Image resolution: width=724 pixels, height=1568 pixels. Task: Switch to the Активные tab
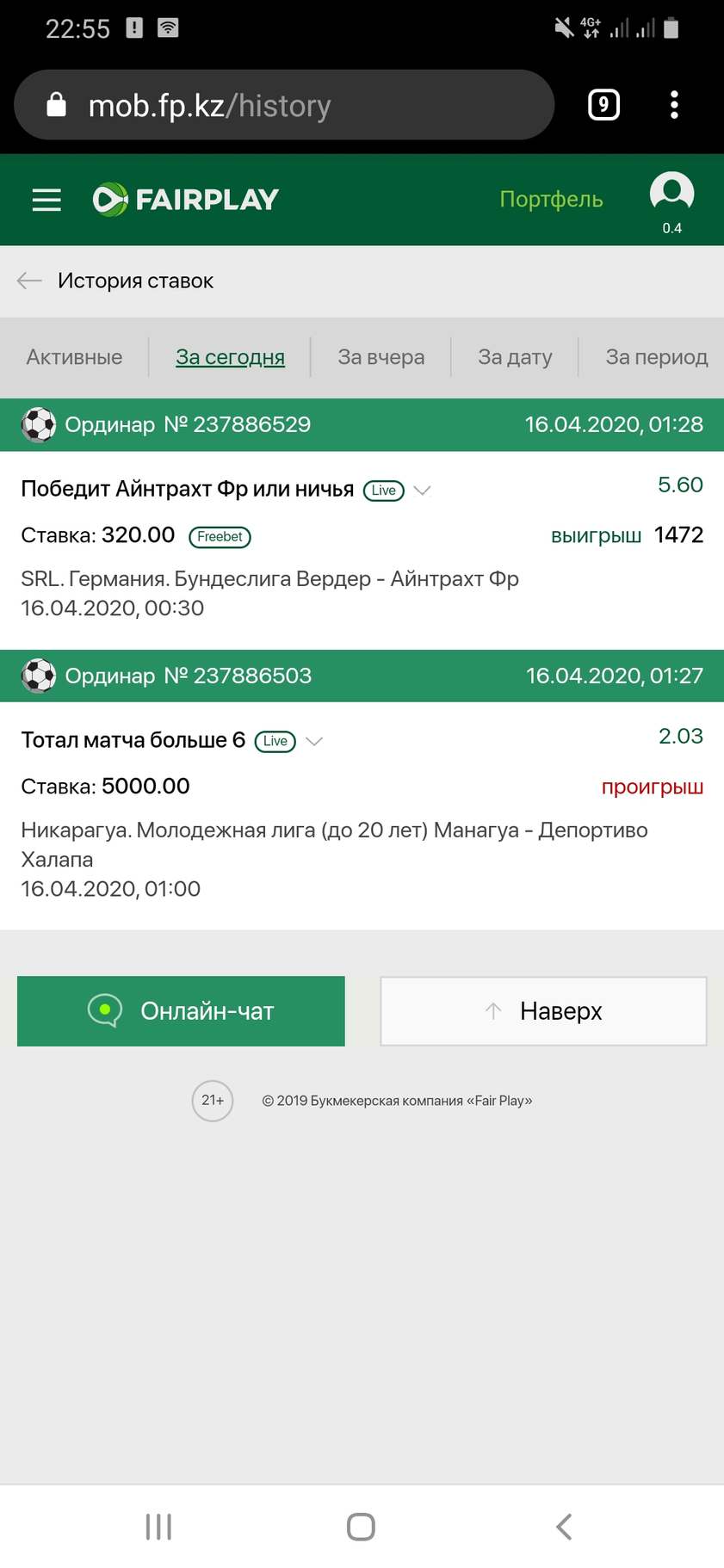pyautogui.click(x=74, y=357)
